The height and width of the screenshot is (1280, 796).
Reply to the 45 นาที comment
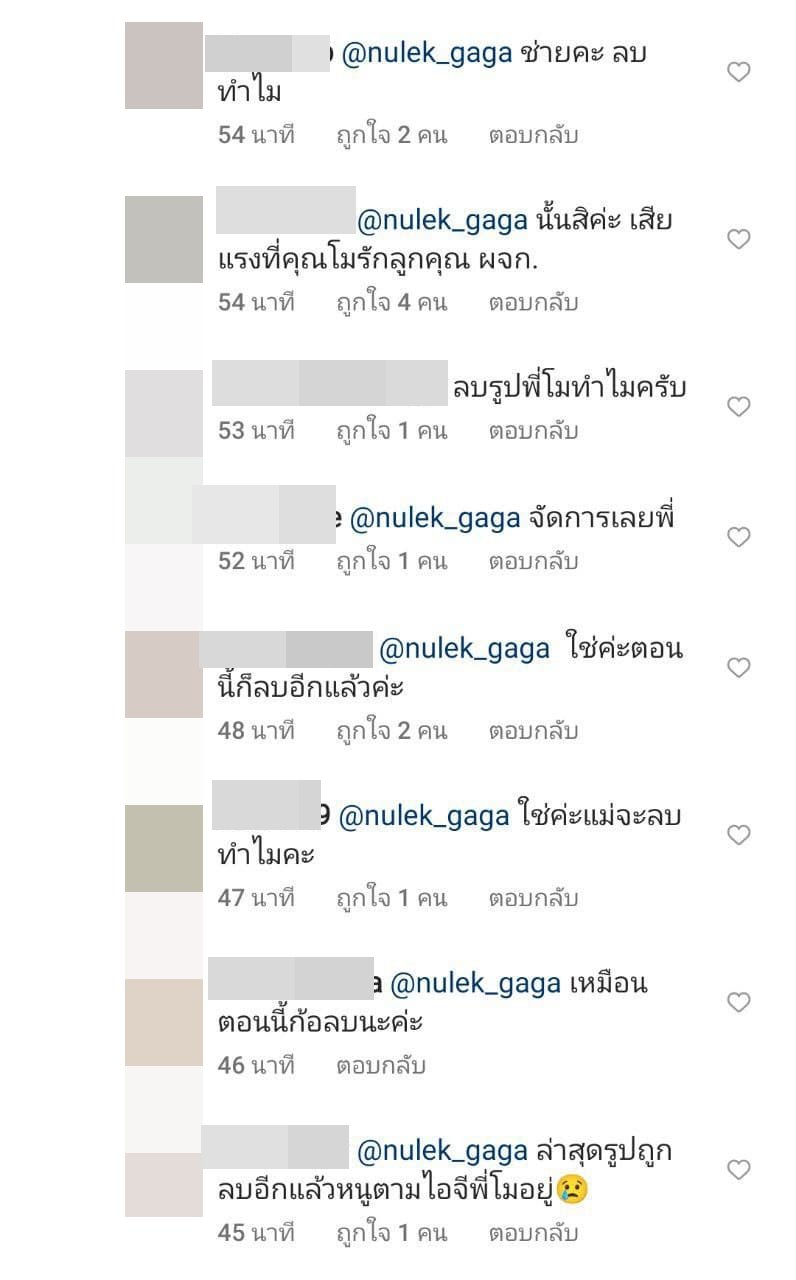click(x=533, y=1233)
